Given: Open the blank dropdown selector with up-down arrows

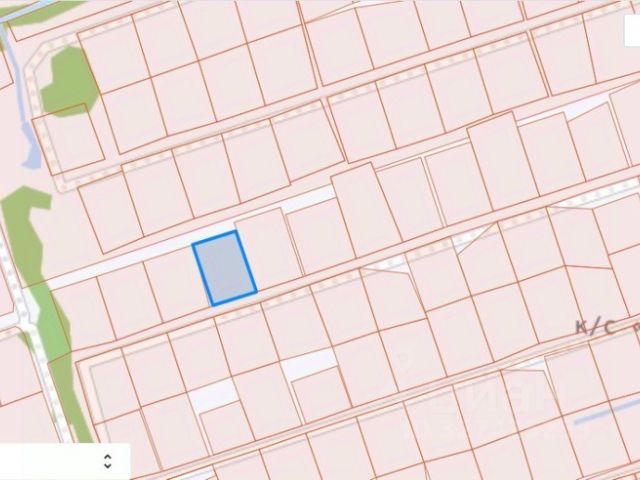Looking at the screenshot, I should [66, 461].
